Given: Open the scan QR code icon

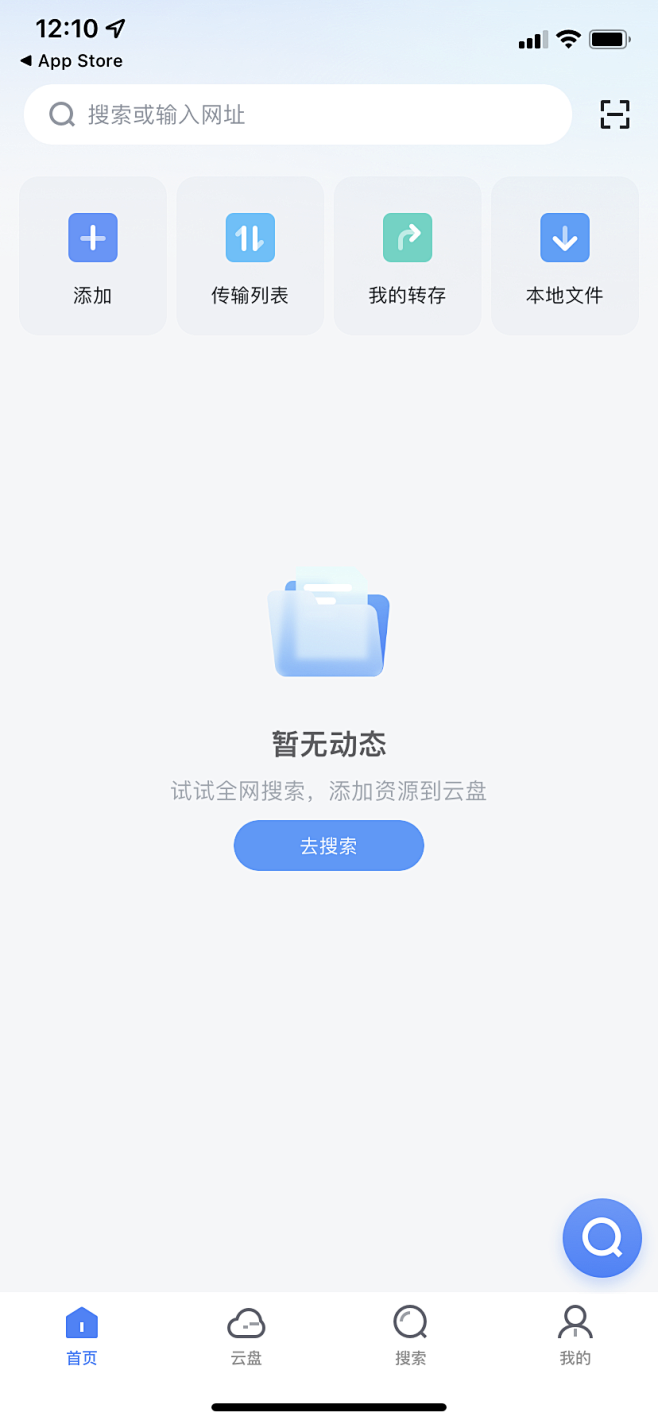Looking at the screenshot, I should click(x=615, y=115).
